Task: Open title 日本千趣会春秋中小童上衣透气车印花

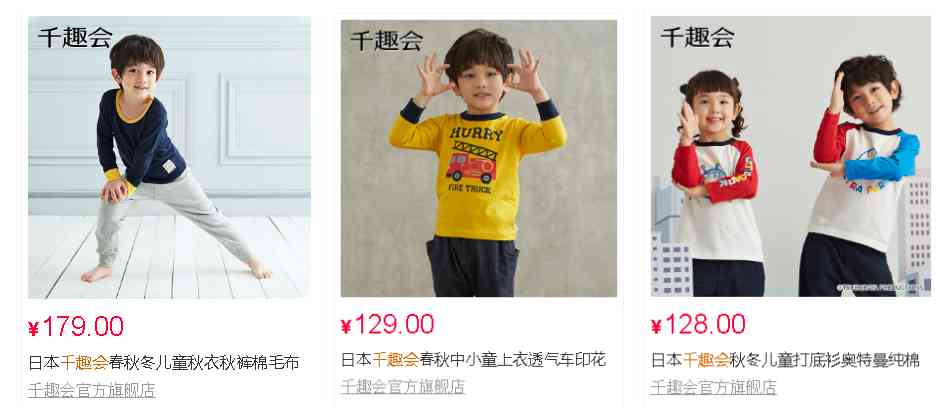Action: coord(473,360)
